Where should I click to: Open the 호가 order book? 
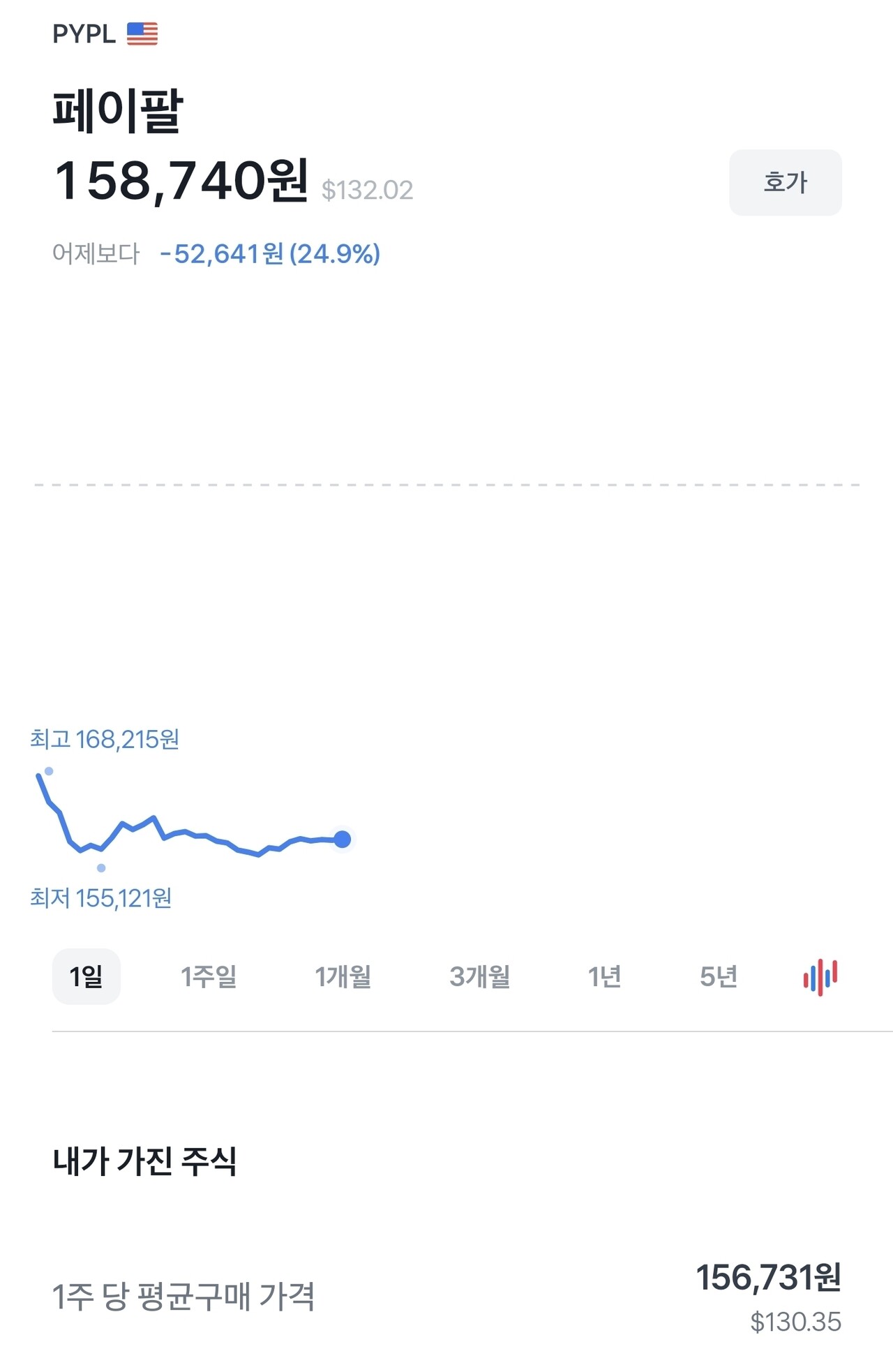coord(785,181)
